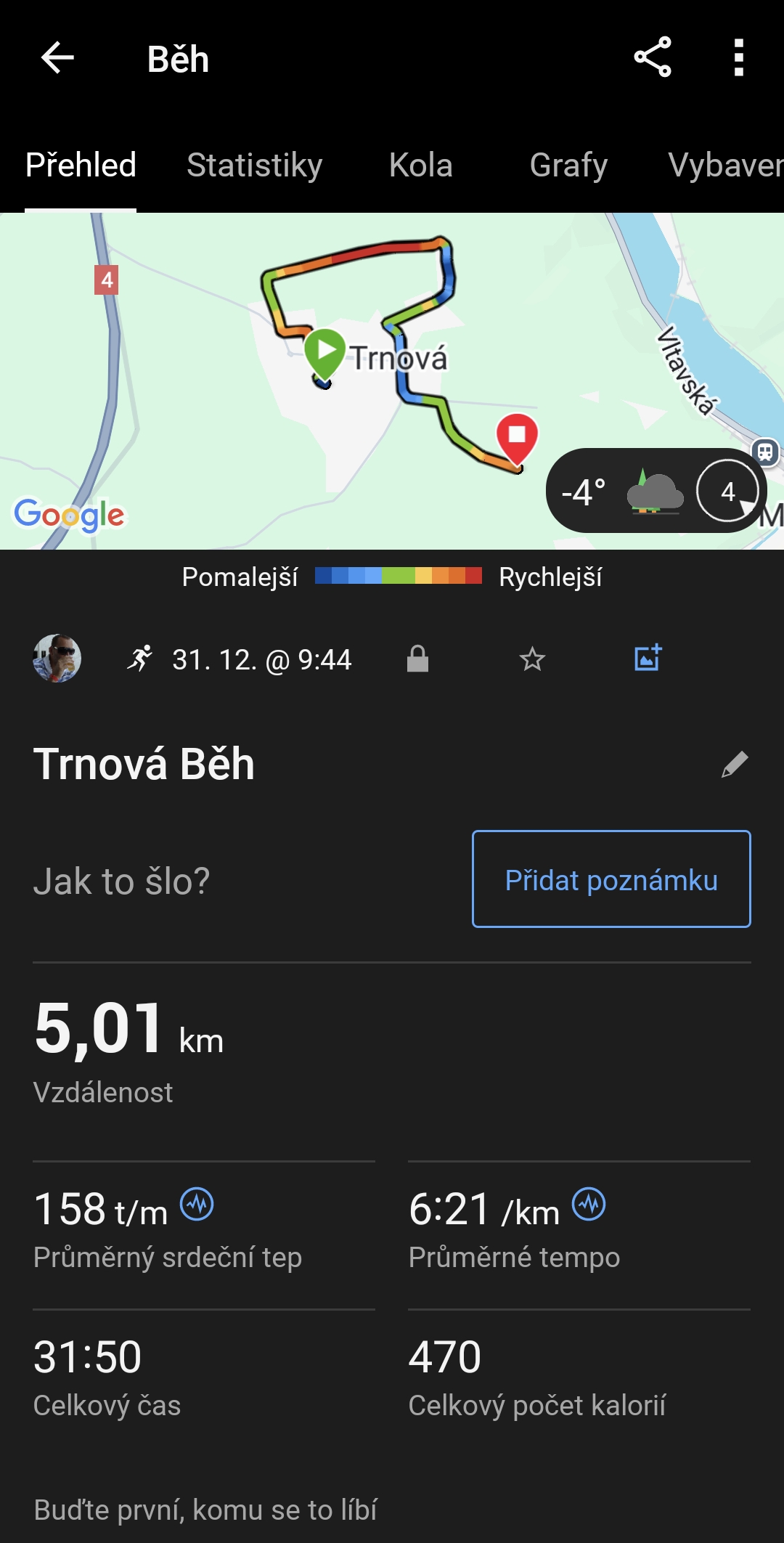The width and height of the screenshot is (784, 1543).
Task: Mark the activity as favorite with star
Action: [x=532, y=659]
